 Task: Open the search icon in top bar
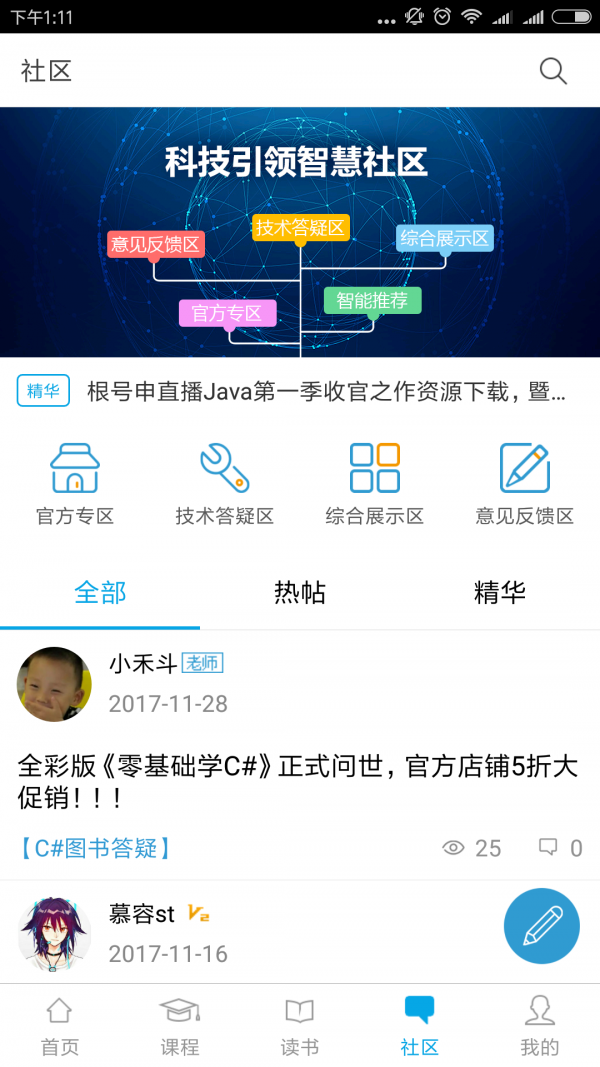(553, 71)
